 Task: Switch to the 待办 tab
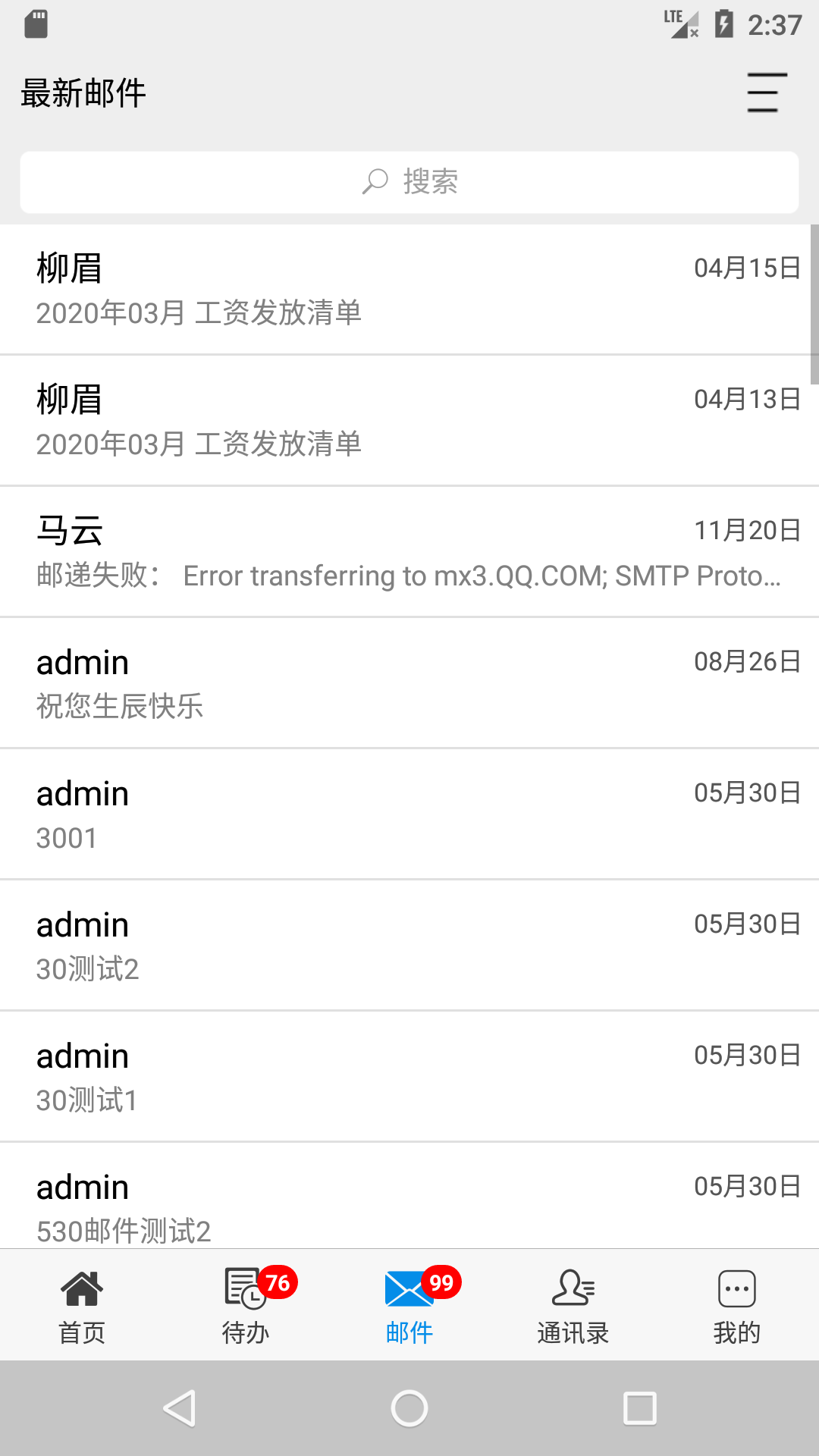pos(246,1306)
